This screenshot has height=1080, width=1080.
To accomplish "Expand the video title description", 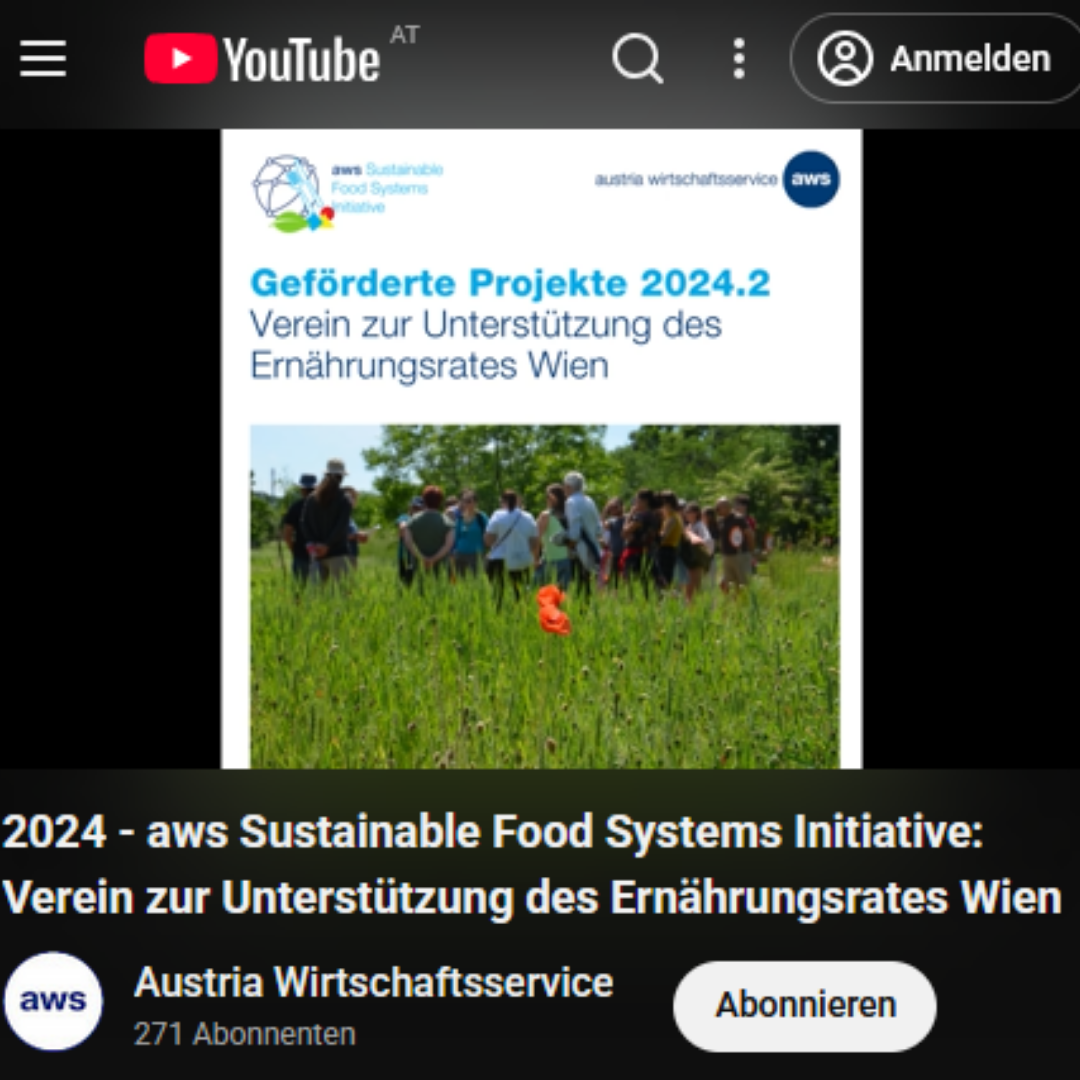I will tap(530, 865).
